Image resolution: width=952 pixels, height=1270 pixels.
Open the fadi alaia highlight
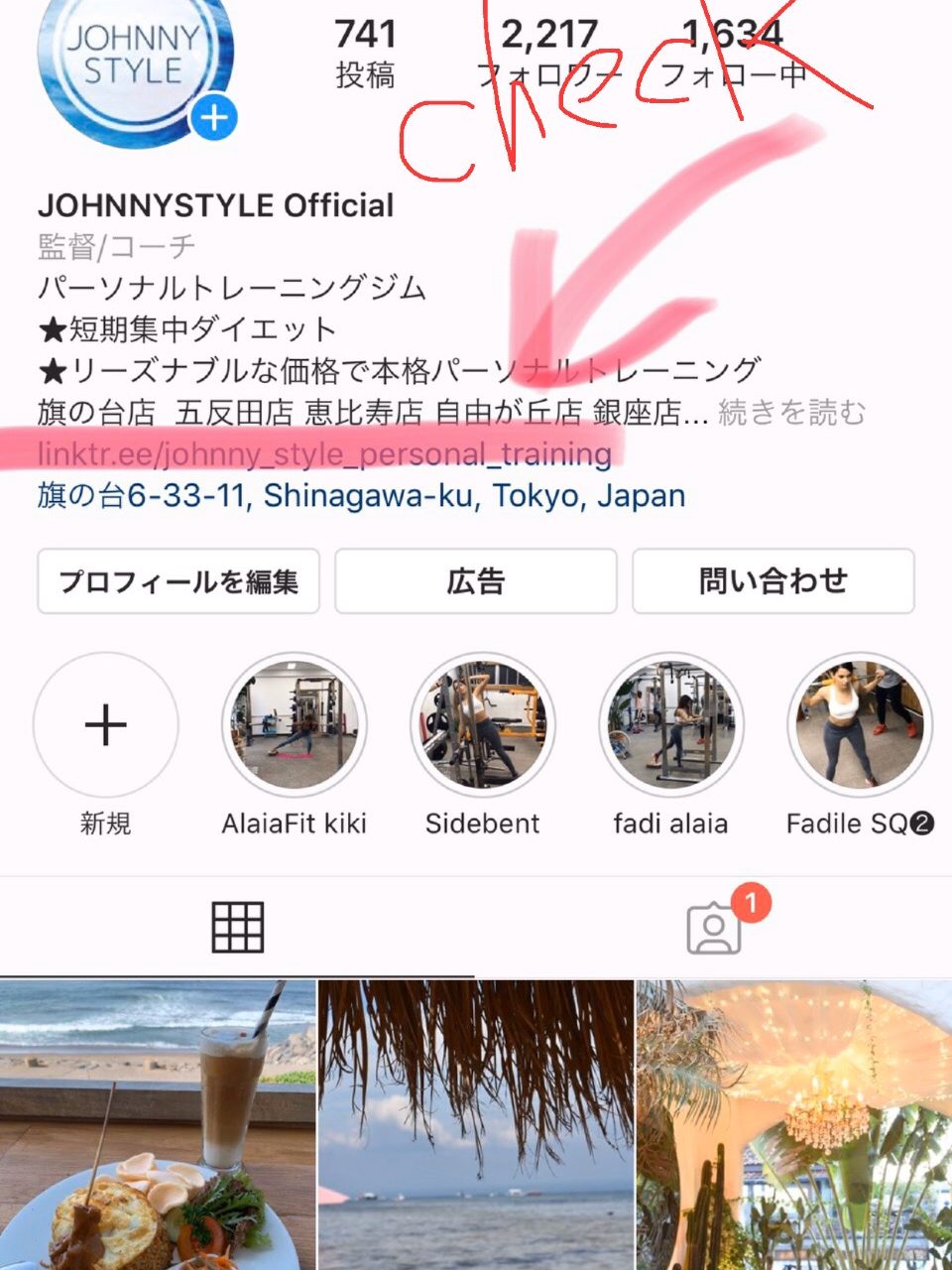click(x=671, y=726)
